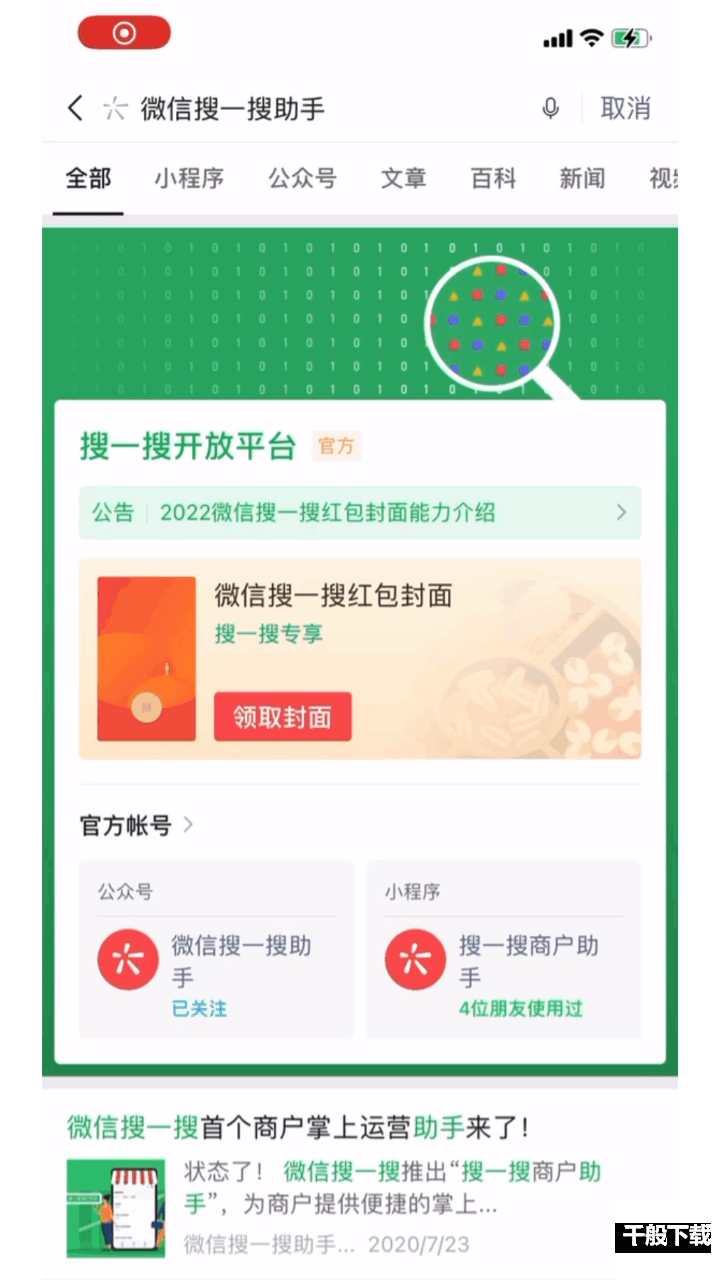This screenshot has width=720, height=1280.
Task: Tap 取消 to cancel search
Action: coord(625,108)
